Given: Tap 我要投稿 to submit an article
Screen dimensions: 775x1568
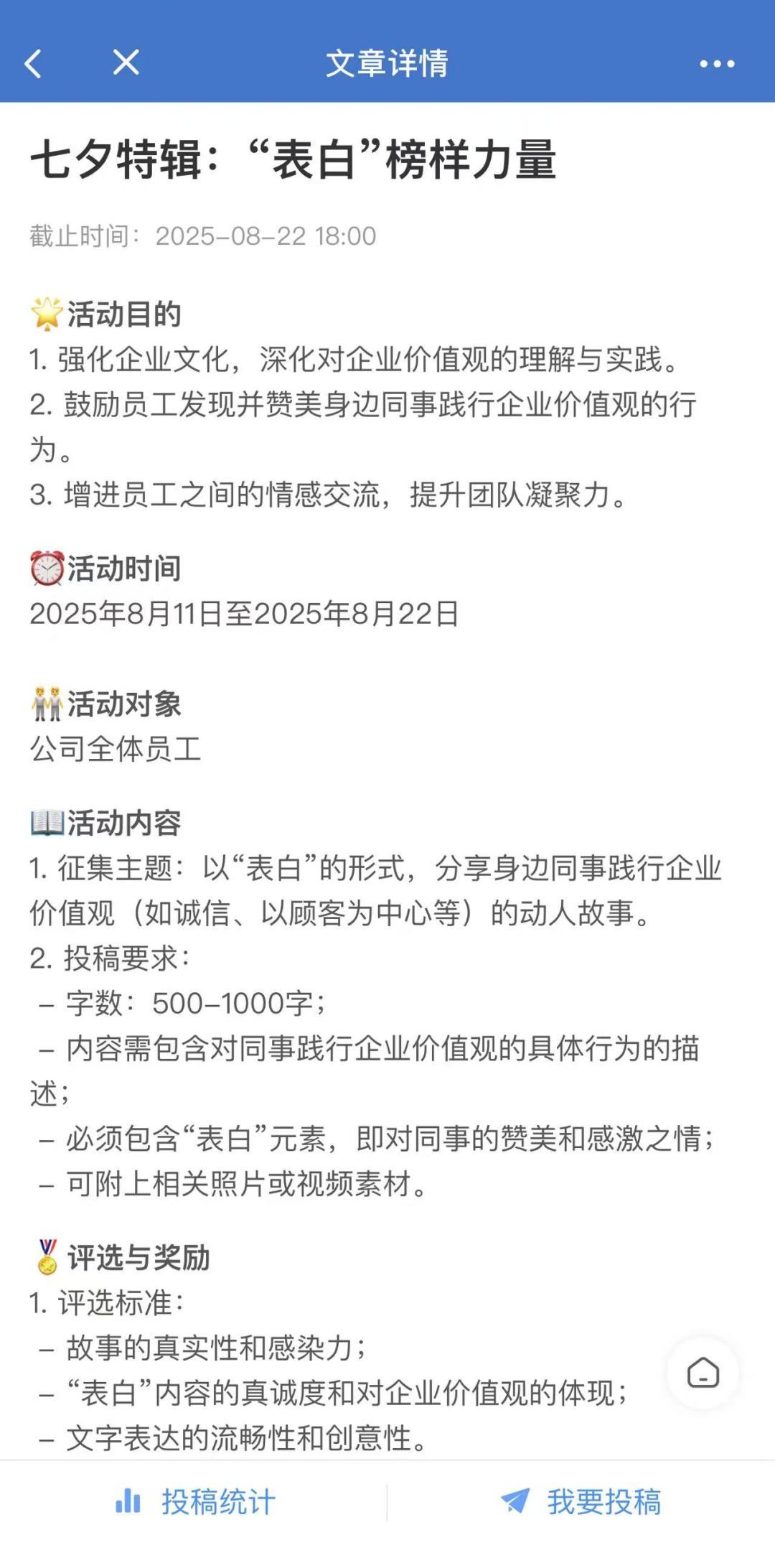Looking at the screenshot, I should [x=581, y=1502].
